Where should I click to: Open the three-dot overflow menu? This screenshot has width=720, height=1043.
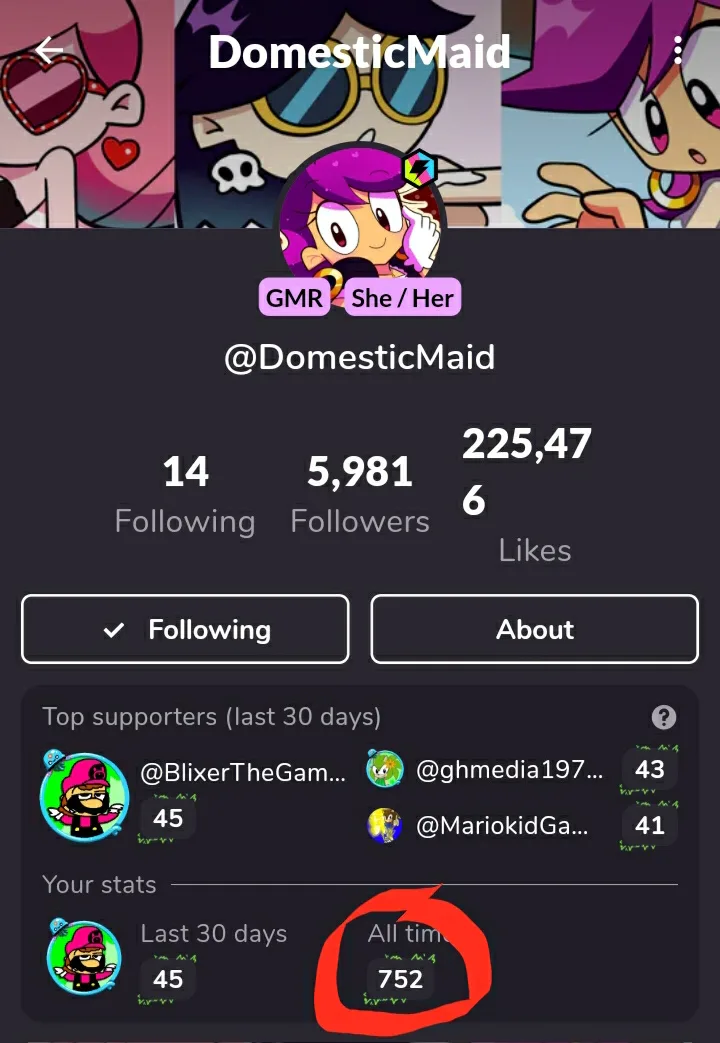677,50
